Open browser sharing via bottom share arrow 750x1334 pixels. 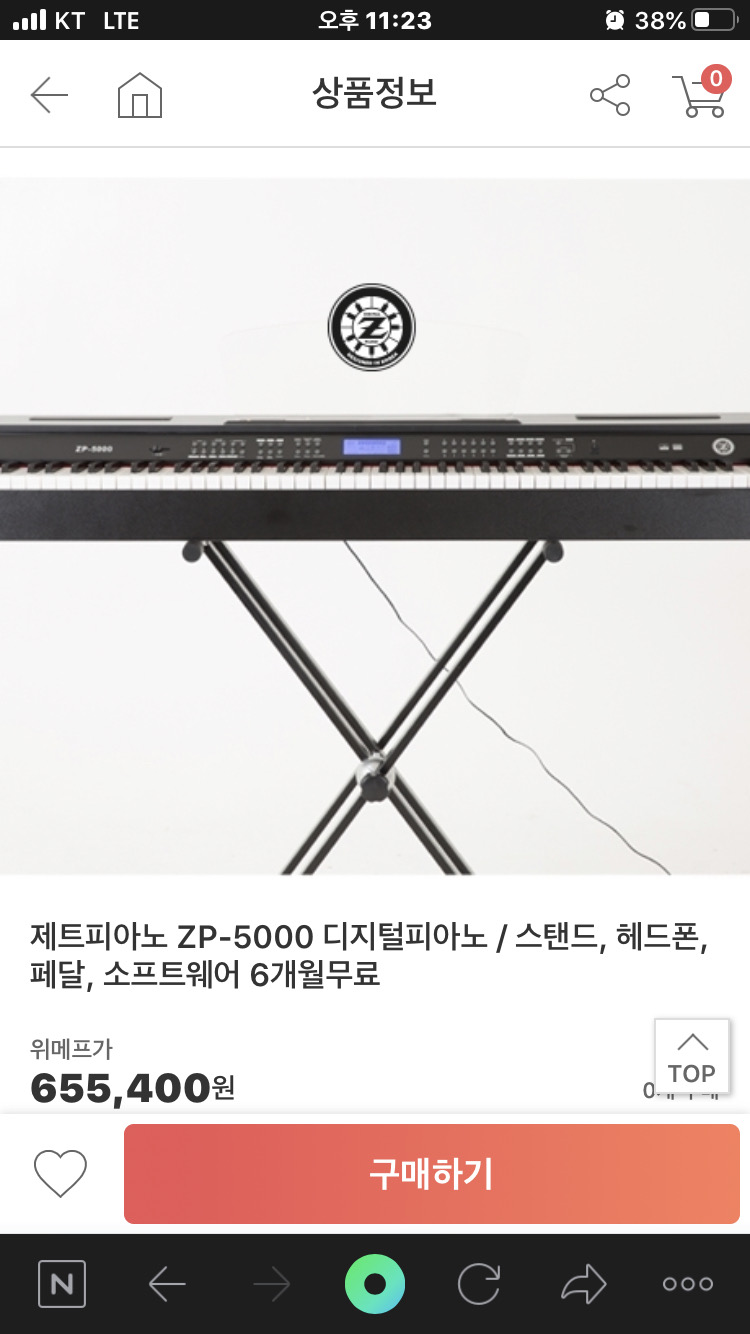pos(584,1283)
